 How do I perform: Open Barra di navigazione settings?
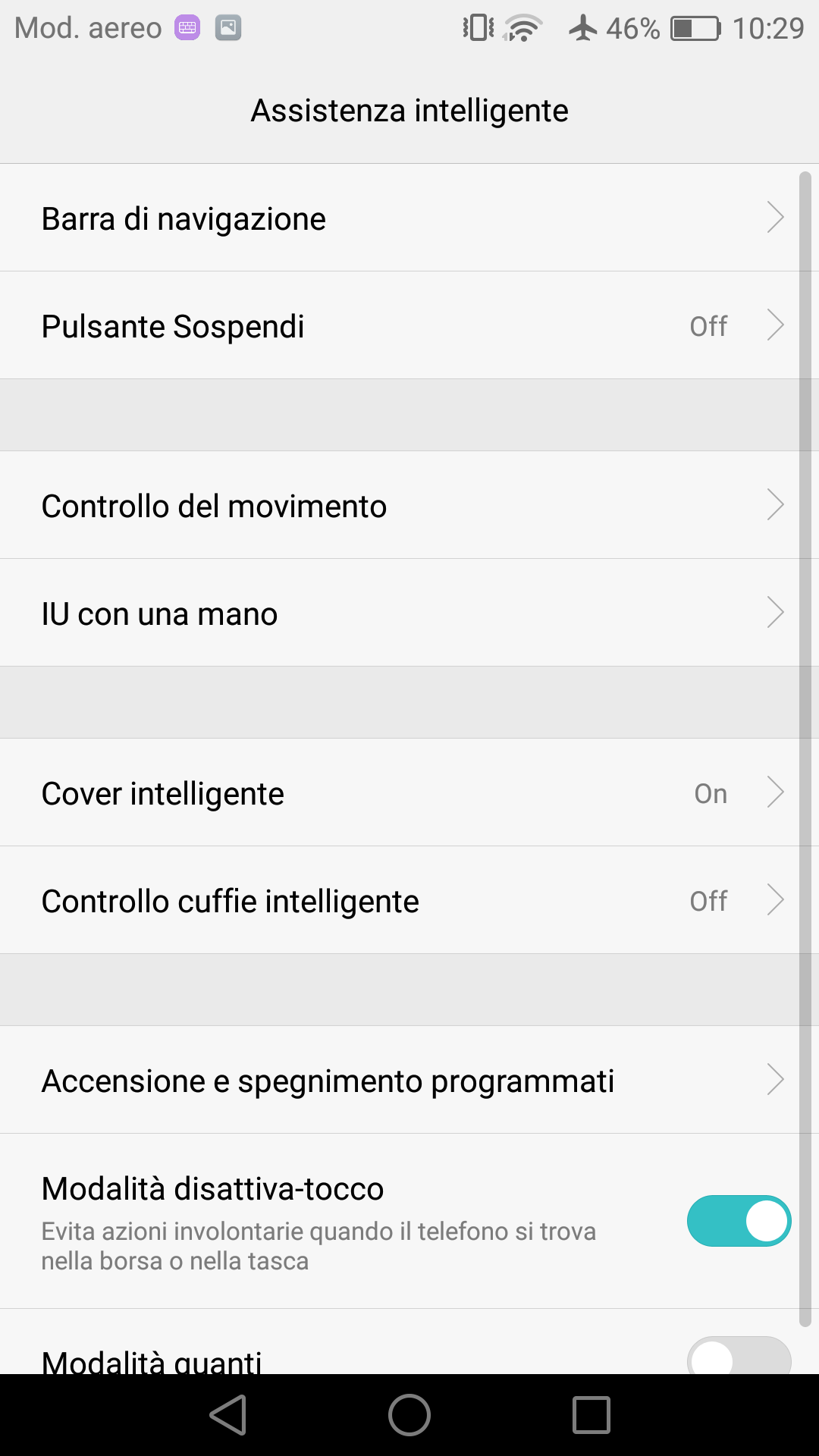click(400, 218)
